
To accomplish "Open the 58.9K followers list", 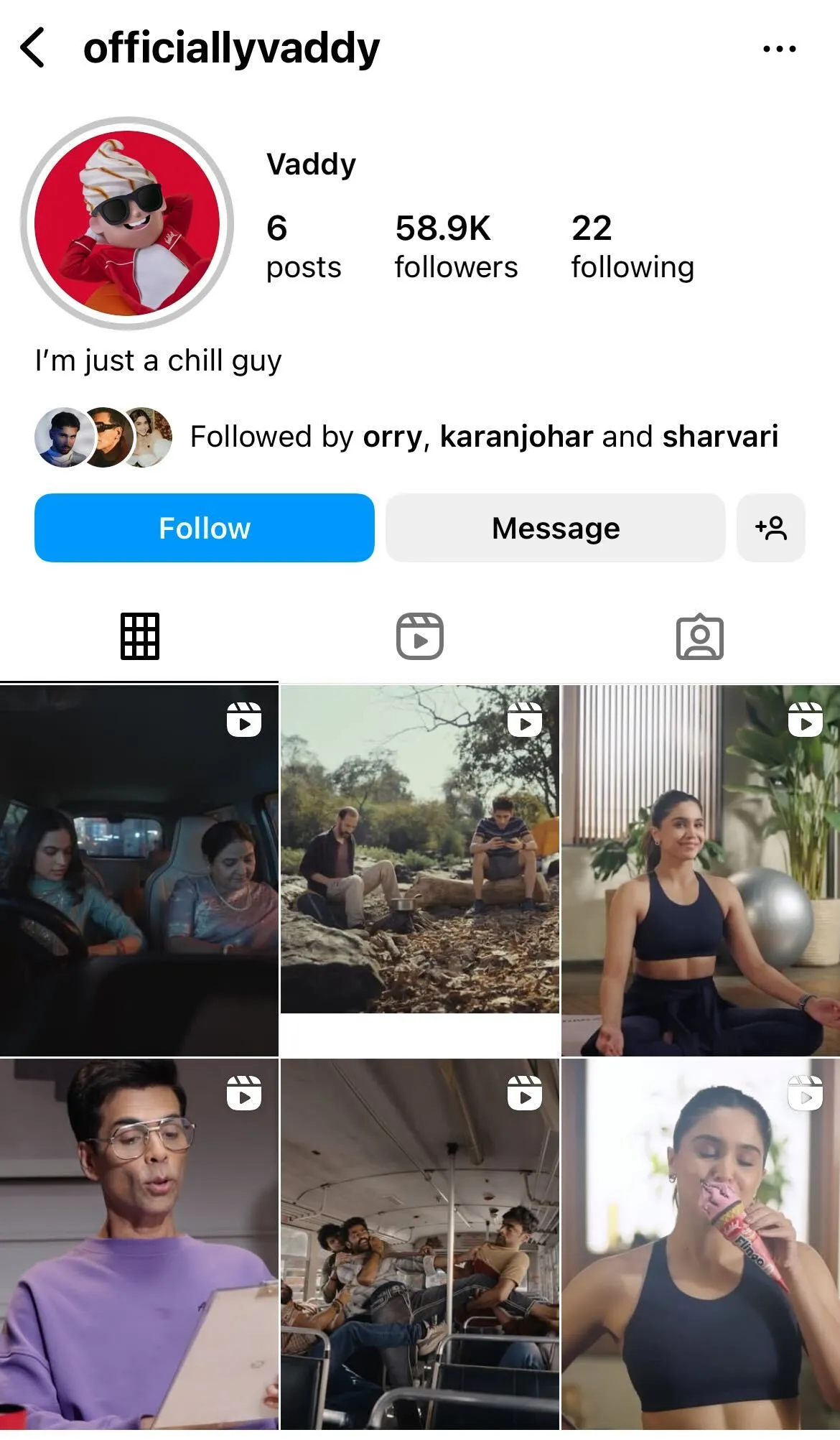I will pos(456,246).
